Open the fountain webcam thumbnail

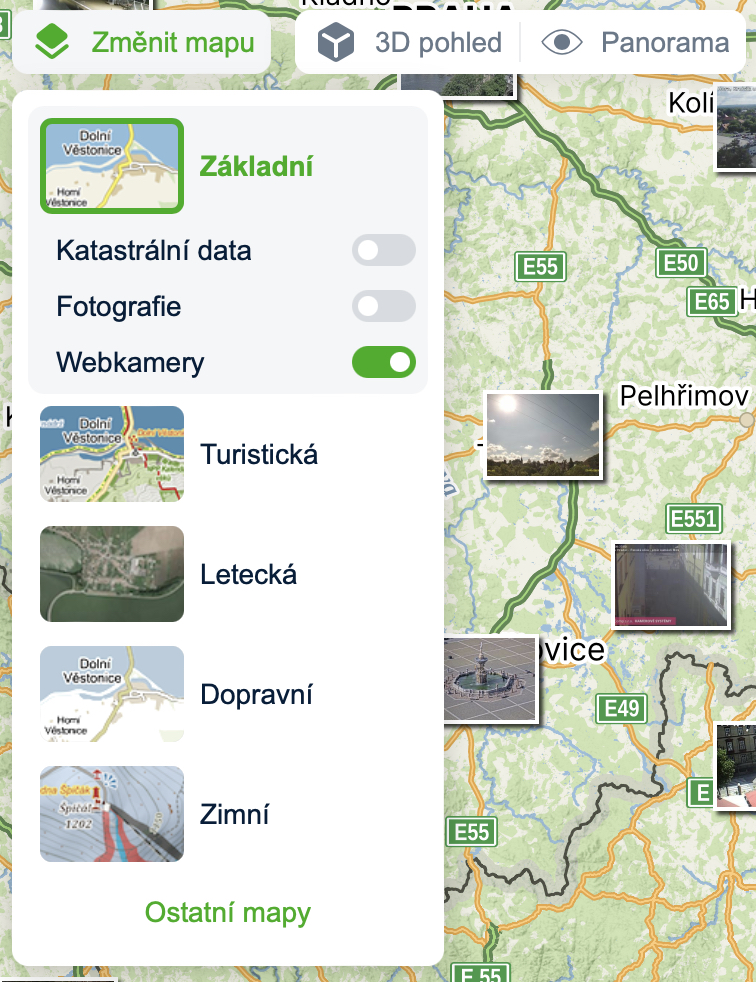coord(490,680)
